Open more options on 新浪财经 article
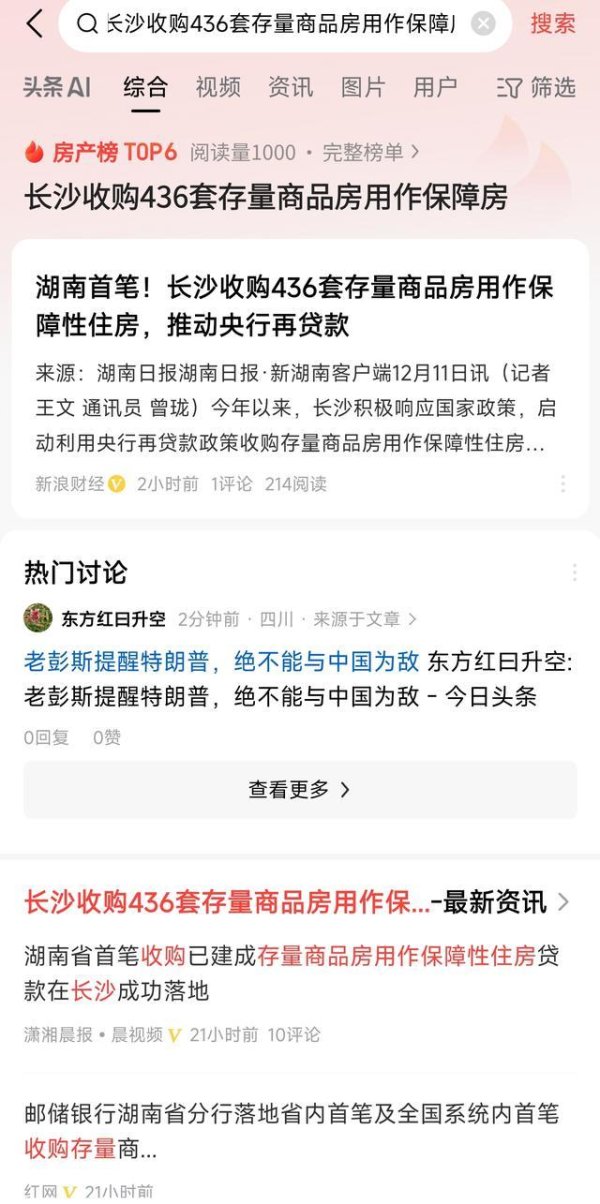Screen dimensions: 600x1204 563,484
